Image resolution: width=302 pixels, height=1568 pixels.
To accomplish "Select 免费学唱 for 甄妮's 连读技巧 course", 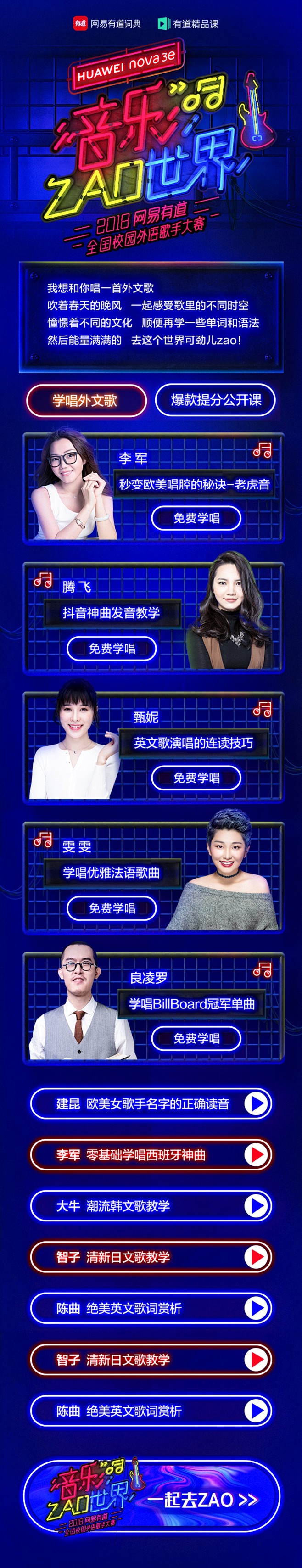I will (x=196, y=777).
